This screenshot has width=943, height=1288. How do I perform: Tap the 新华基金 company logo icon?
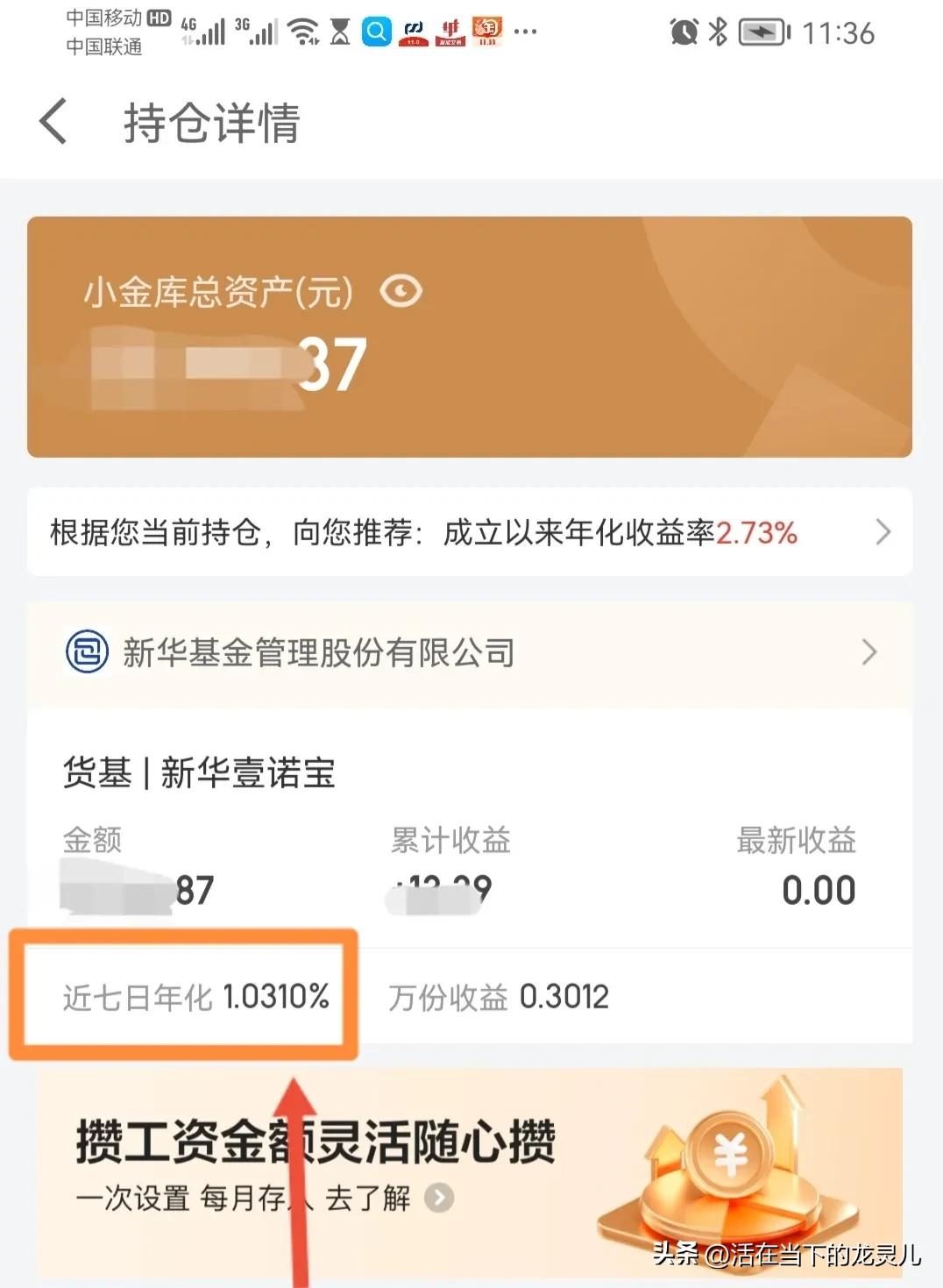(x=87, y=652)
